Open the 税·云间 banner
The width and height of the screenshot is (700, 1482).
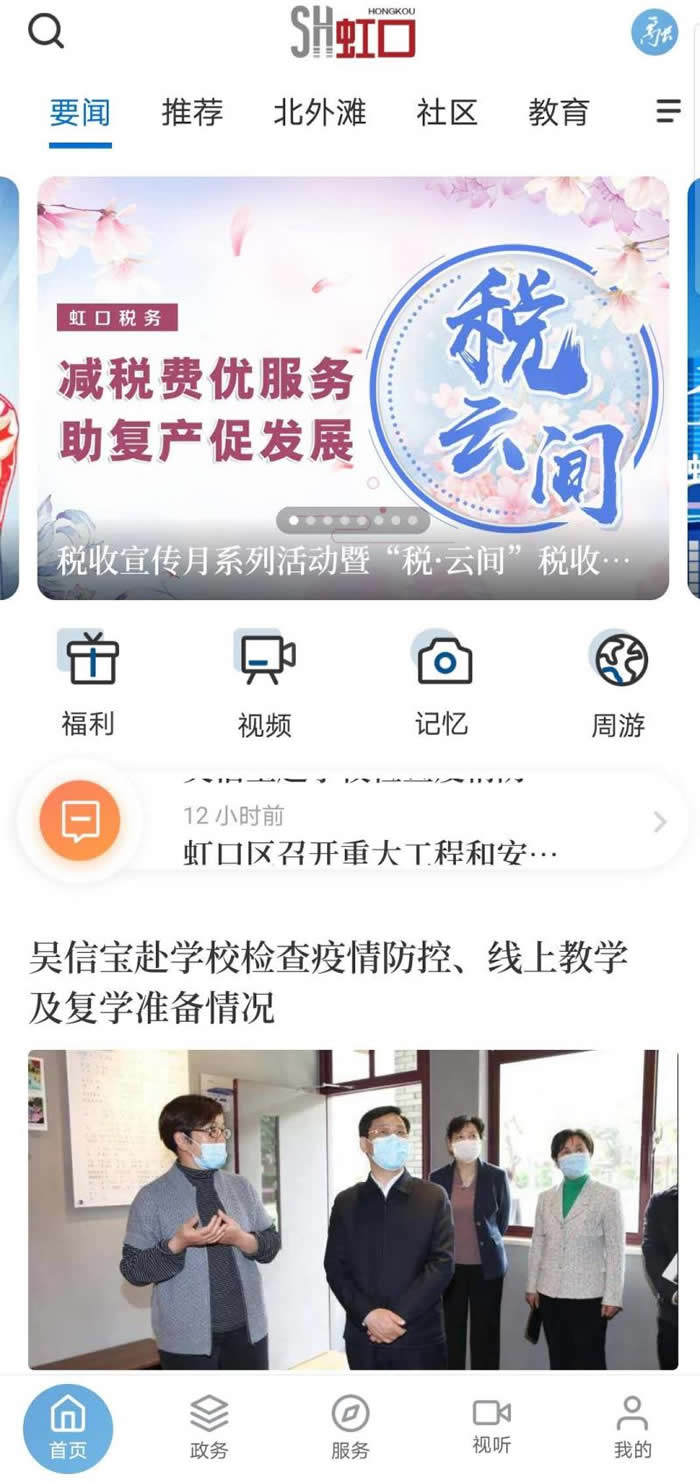[353, 388]
